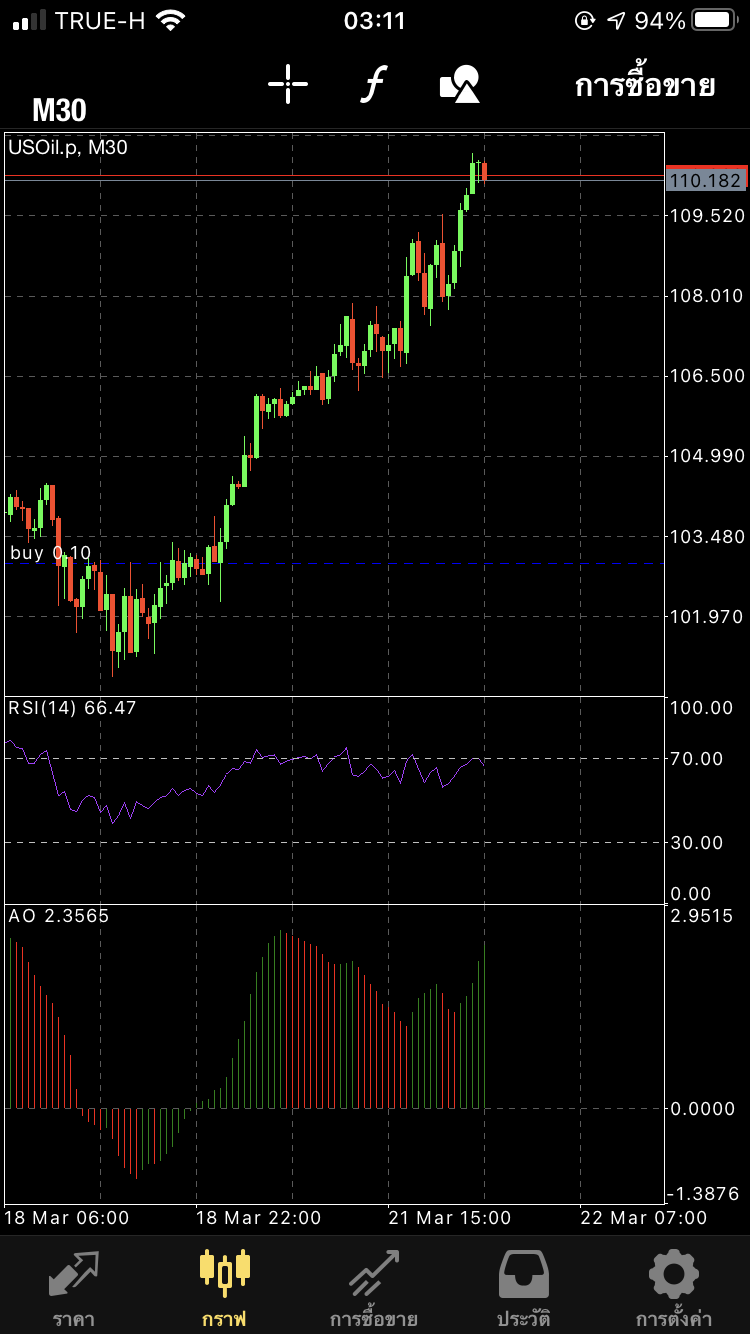The height and width of the screenshot is (1334, 750).
Task: Open the indicators function icon
Action: 374,84
